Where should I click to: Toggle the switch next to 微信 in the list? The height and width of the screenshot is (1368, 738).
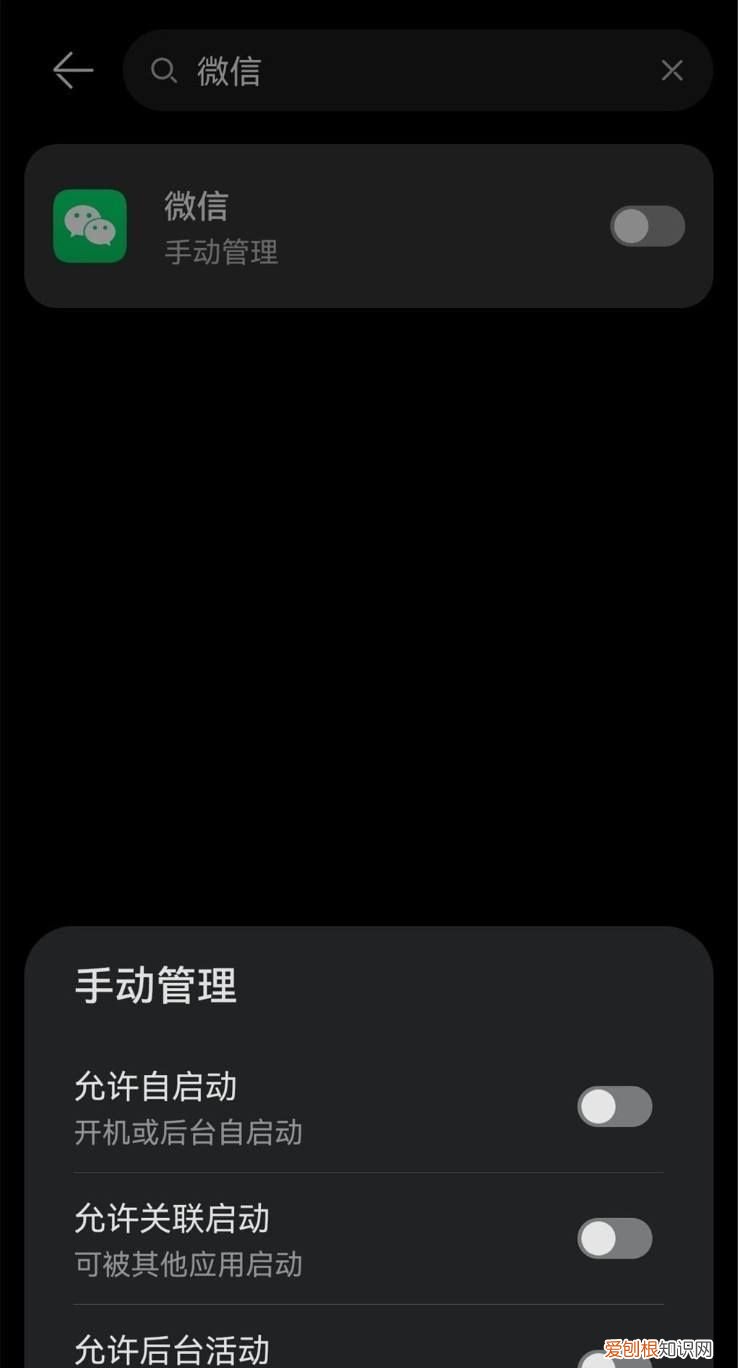coord(646,226)
